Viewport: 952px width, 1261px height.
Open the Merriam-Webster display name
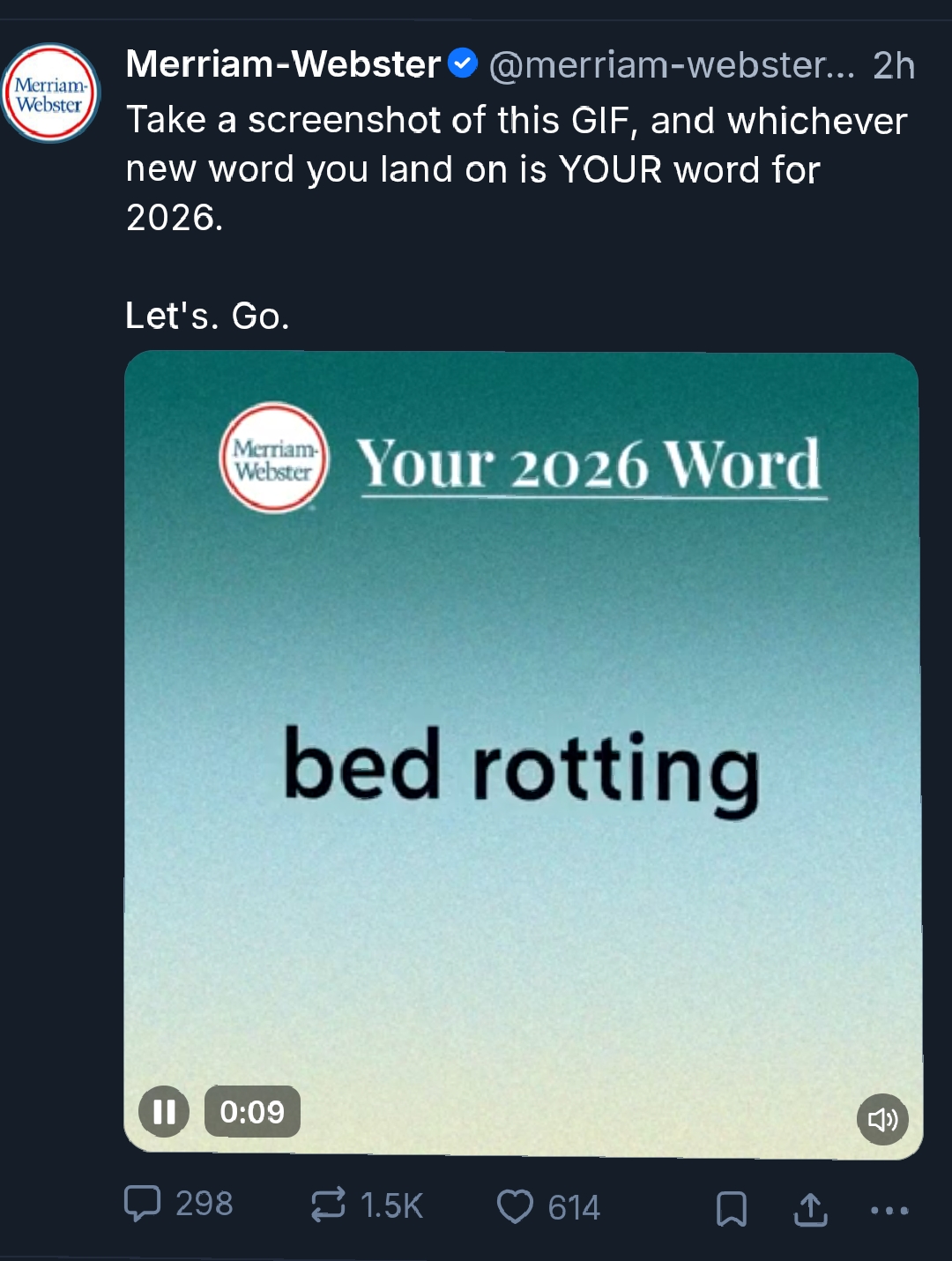pos(283,64)
